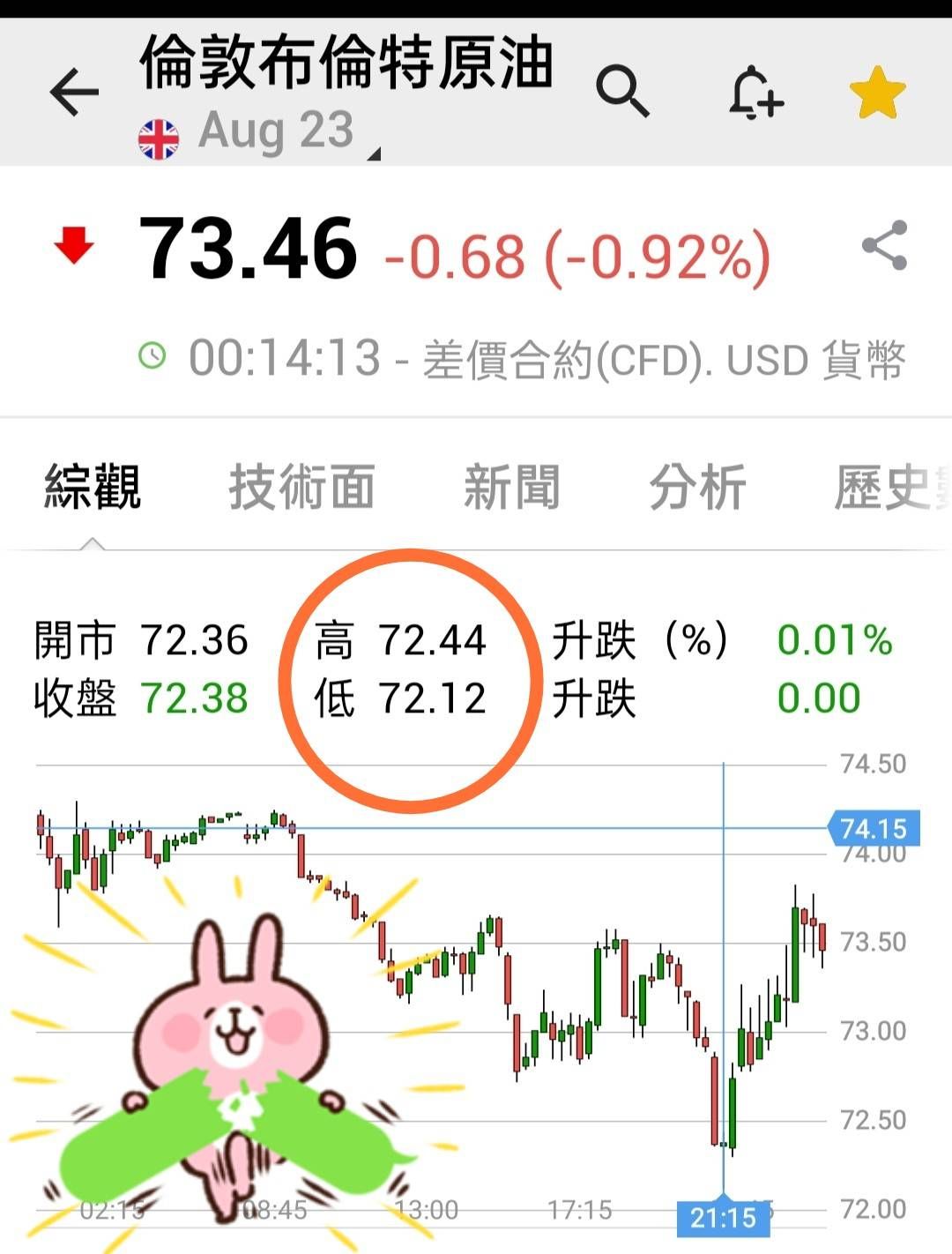The width and height of the screenshot is (952, 1254).
Task: Open the 新聞 news tab
Action: click(x=511, y=487)
